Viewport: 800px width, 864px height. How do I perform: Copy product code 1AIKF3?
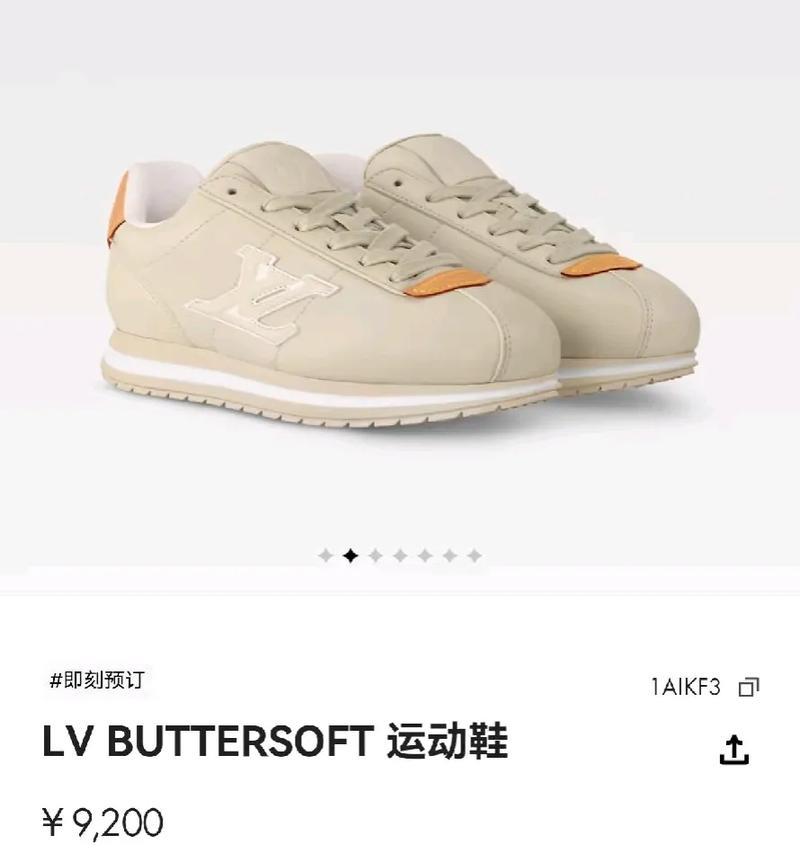(748, 687)
